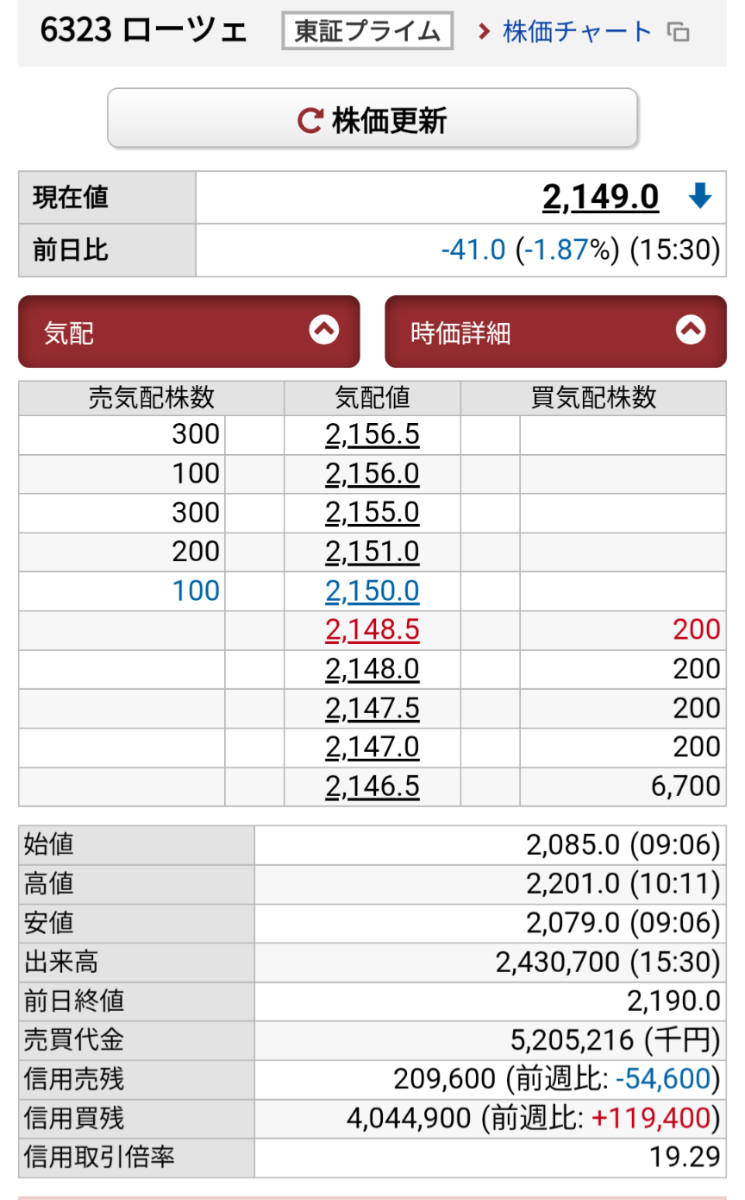Click the blue down arrow beside 2,149.0
This screenshot has height=1200, width=745.
pyautogui.click(x=699, y=196)
